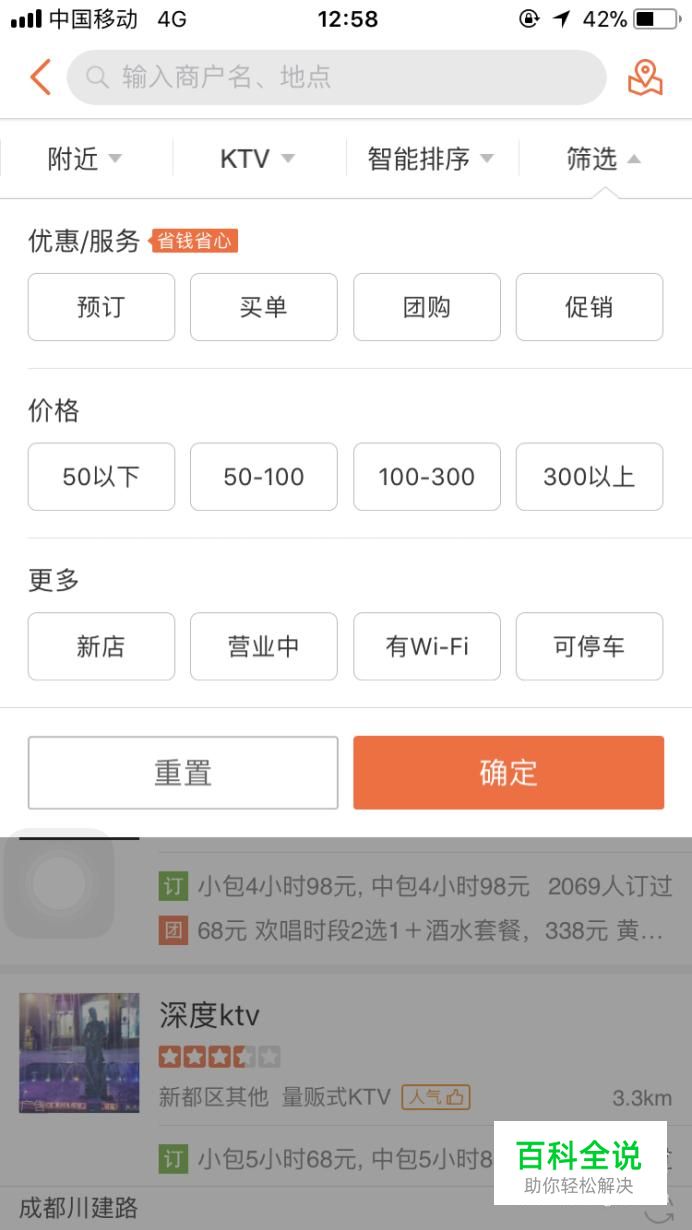Open the KTV category dropdown
The image size is (692, 1230).
click(258, 158)
